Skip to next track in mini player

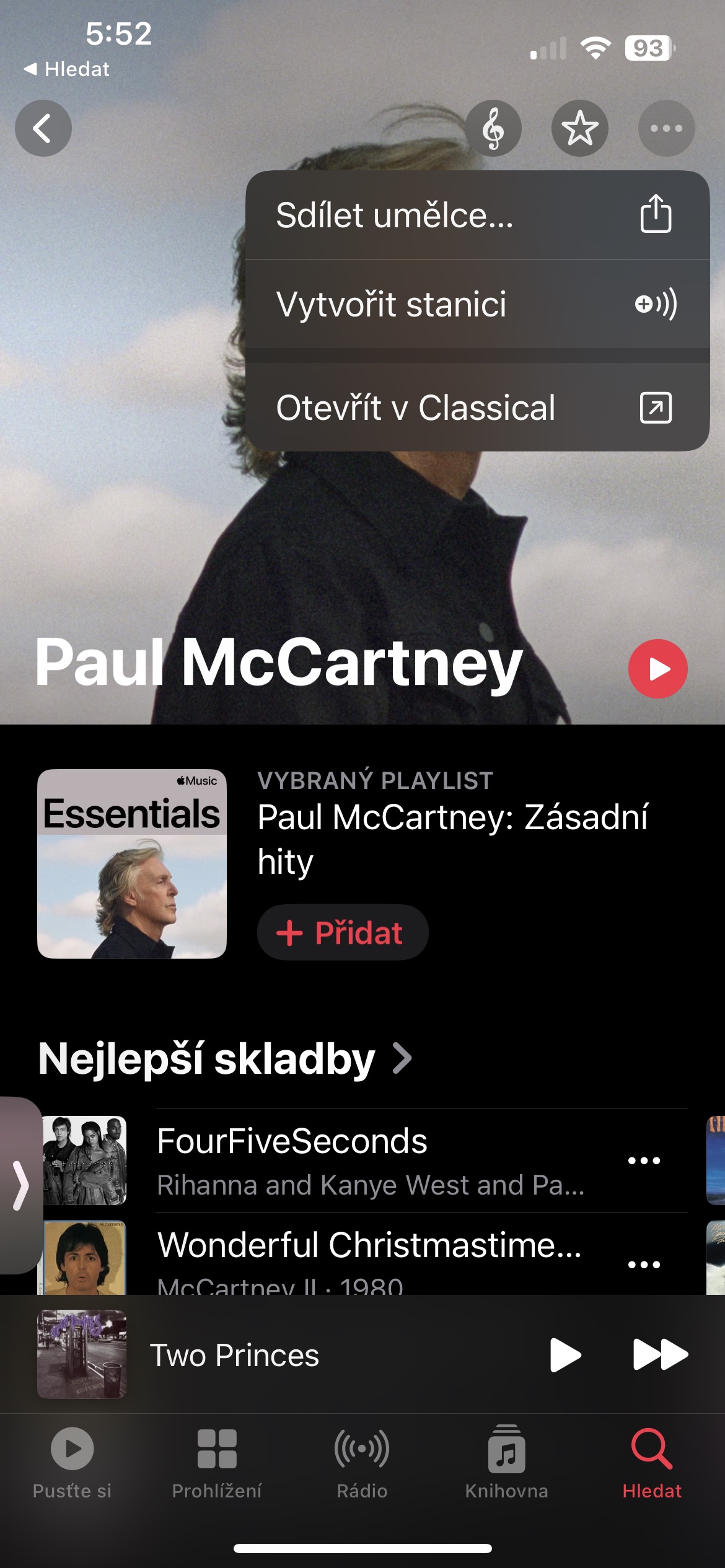point(660,1355)
